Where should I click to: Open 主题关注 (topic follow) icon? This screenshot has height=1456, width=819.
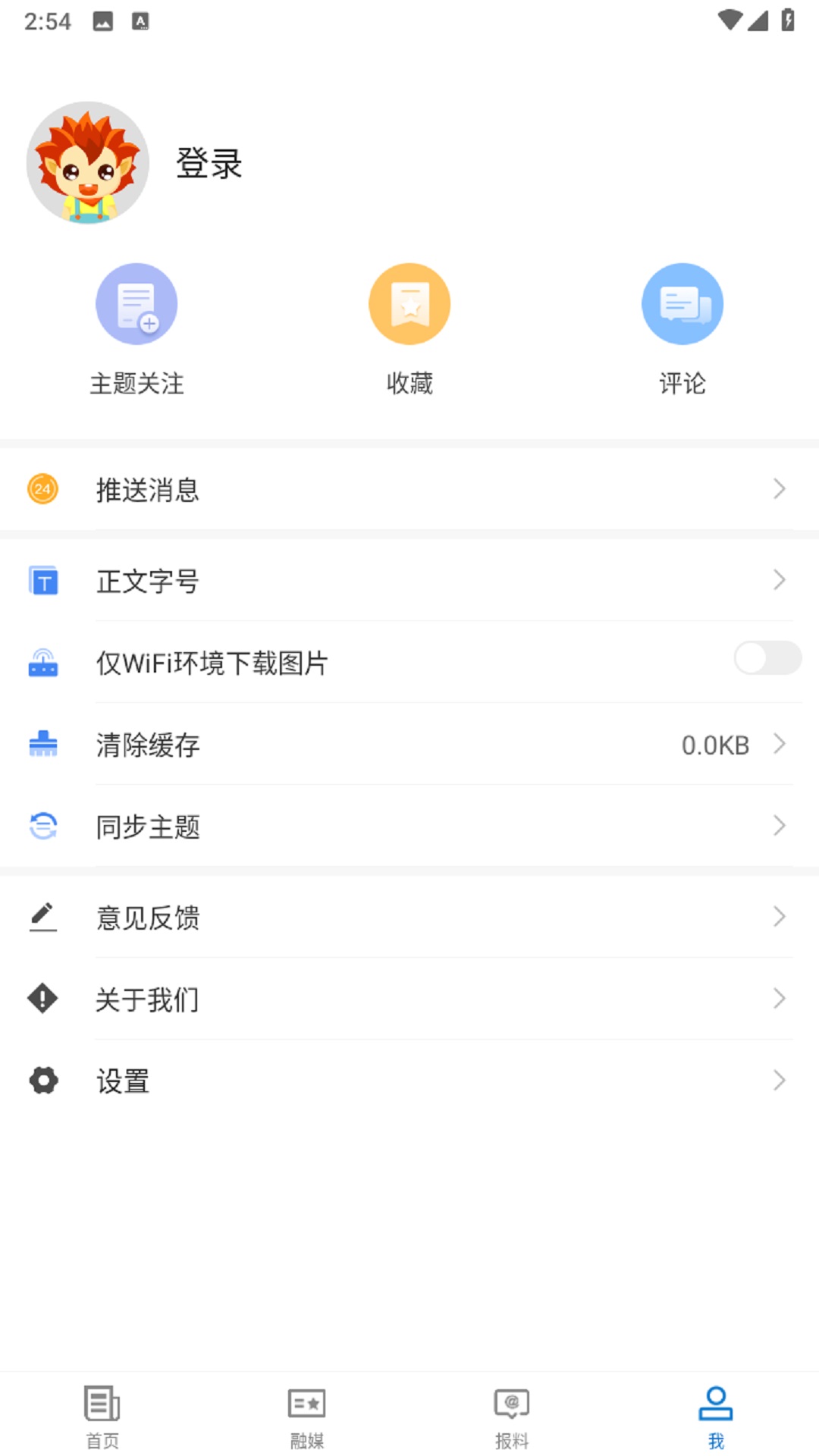pos(136,303)
